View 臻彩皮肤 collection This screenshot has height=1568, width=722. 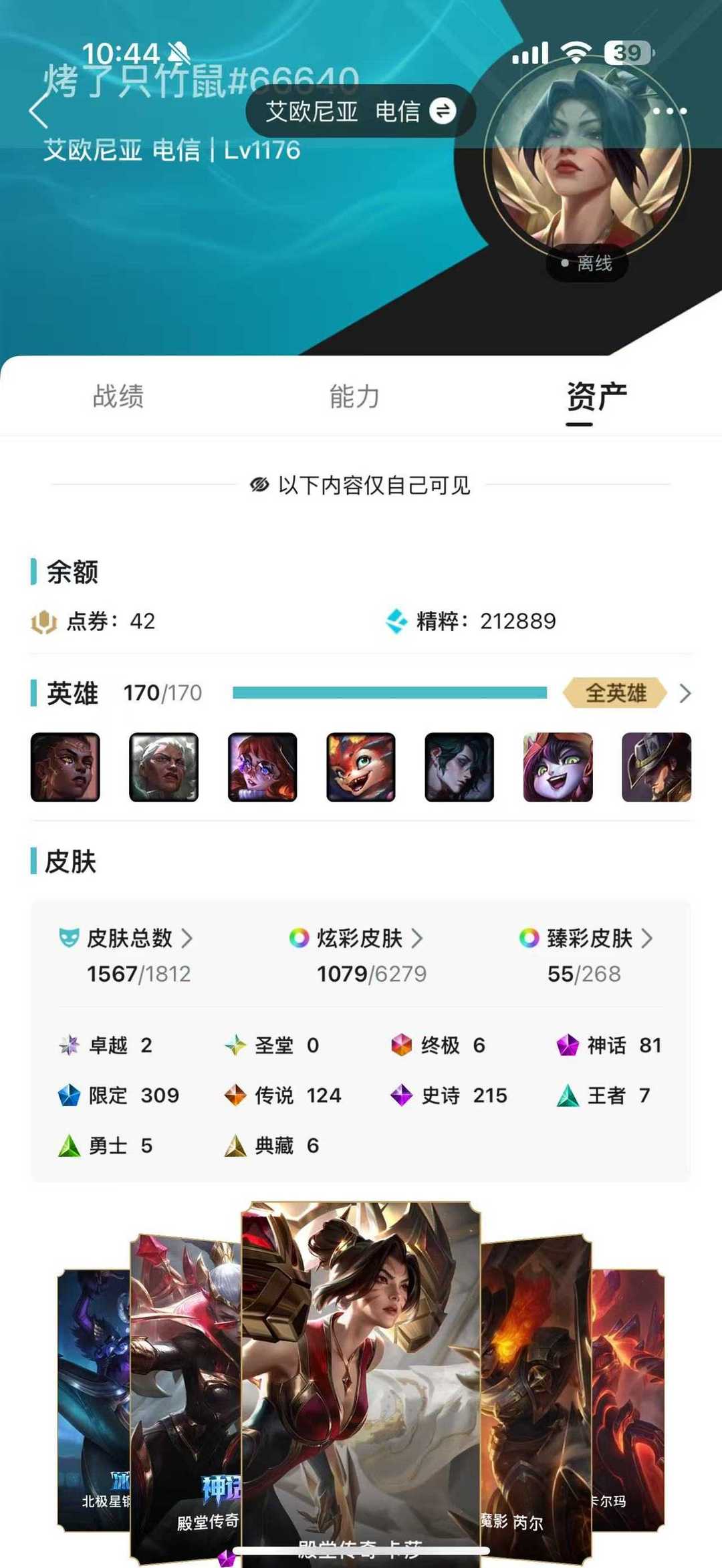586,938
